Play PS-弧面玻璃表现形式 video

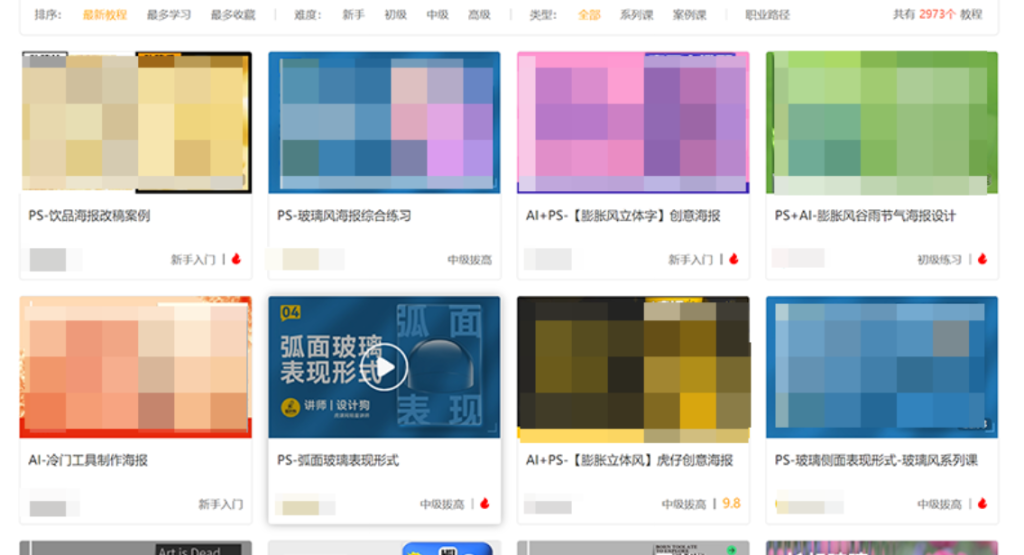385,368
